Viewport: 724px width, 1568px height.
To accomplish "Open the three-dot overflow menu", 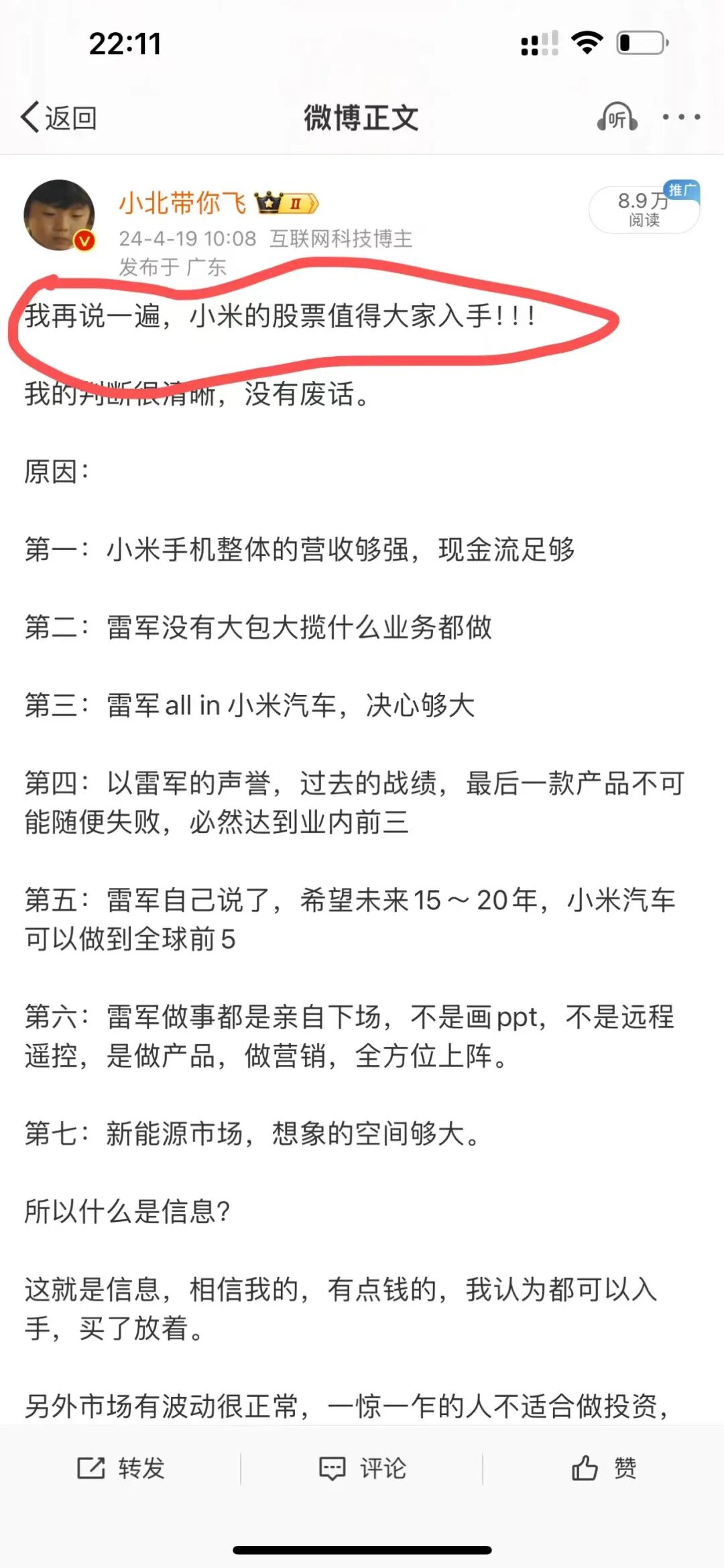I will (681, 117).
